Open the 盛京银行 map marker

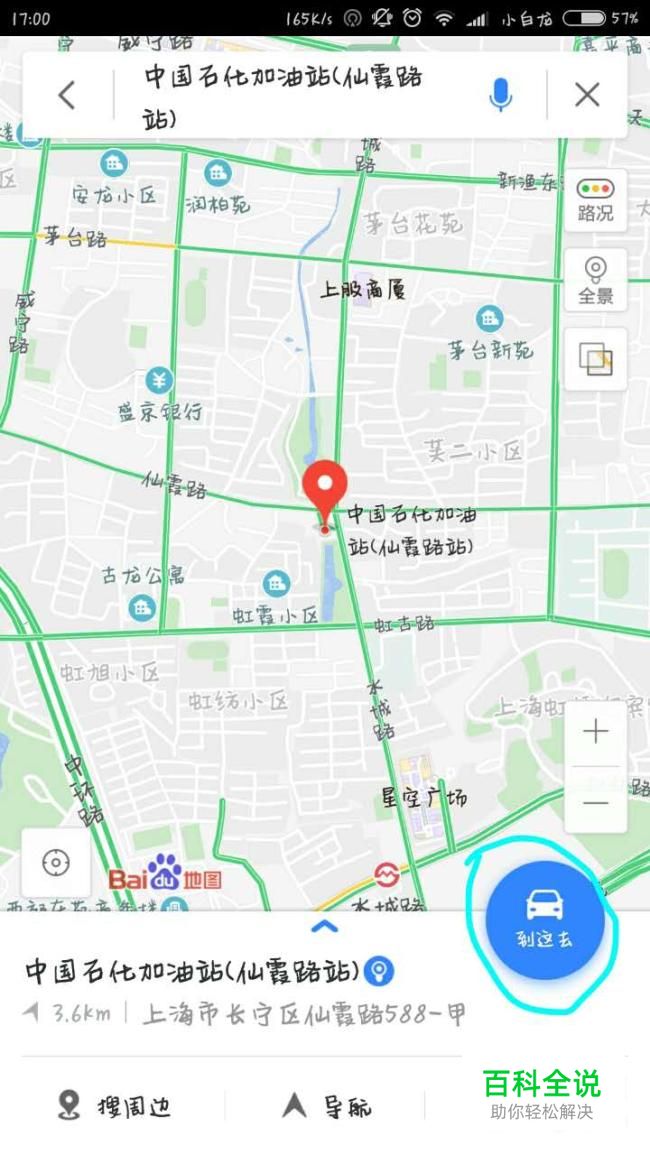click(x=158, y=381)
